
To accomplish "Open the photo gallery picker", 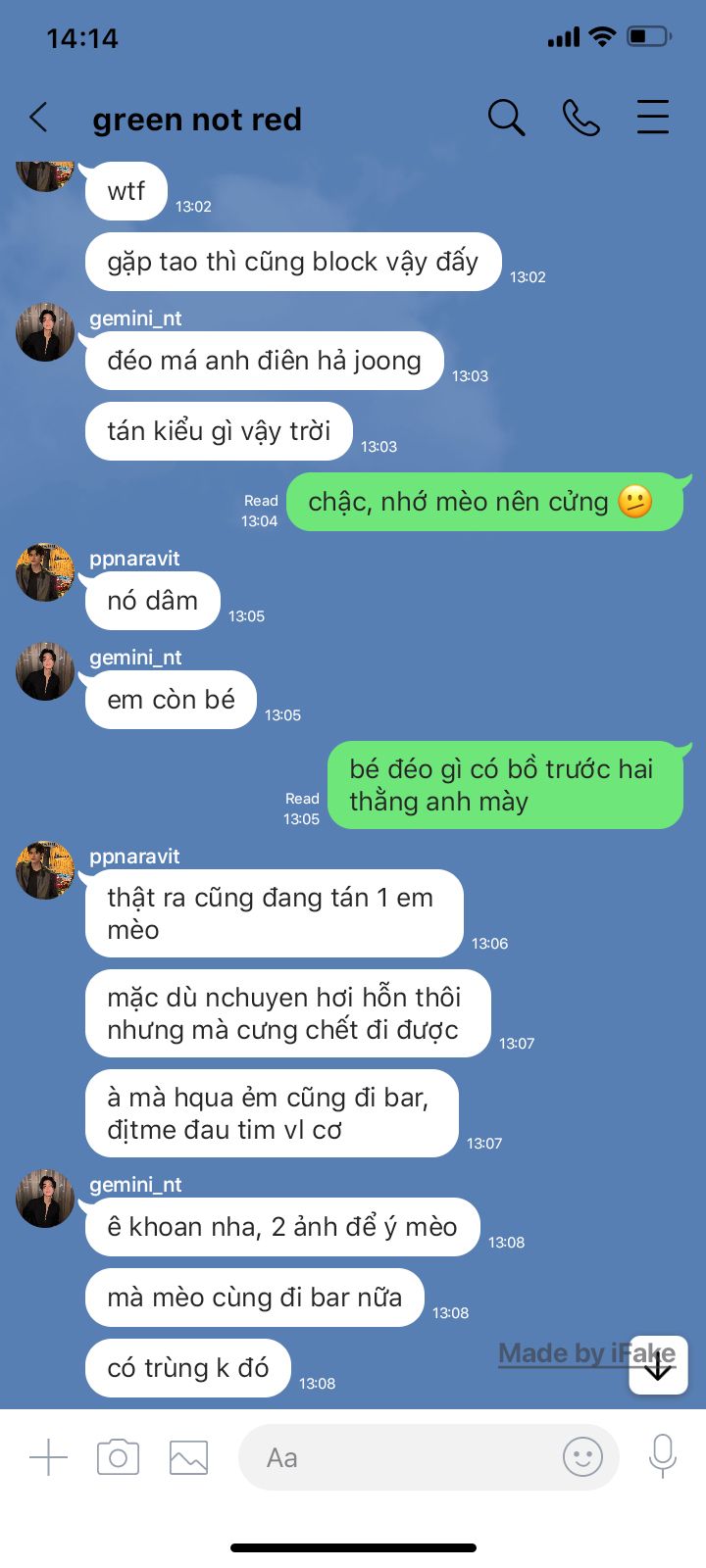I will pyautogui.click(x=188, y=1457).
